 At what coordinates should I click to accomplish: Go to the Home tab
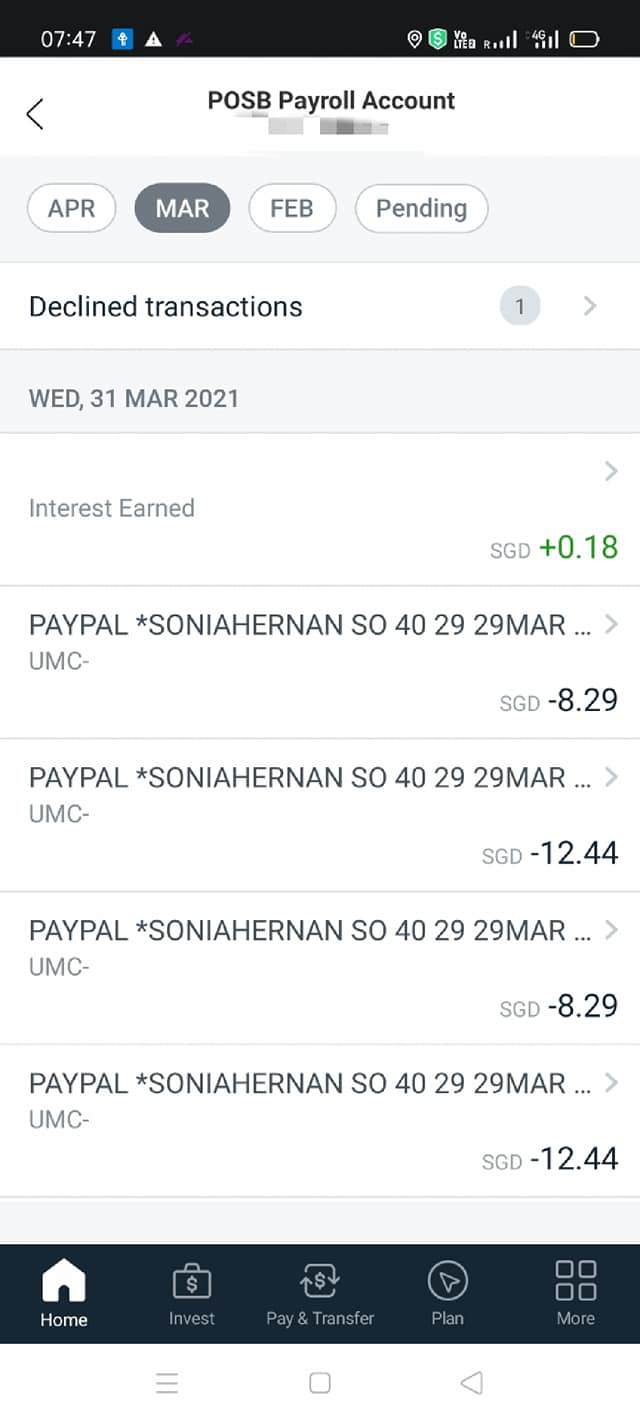tap(64, 1292)
